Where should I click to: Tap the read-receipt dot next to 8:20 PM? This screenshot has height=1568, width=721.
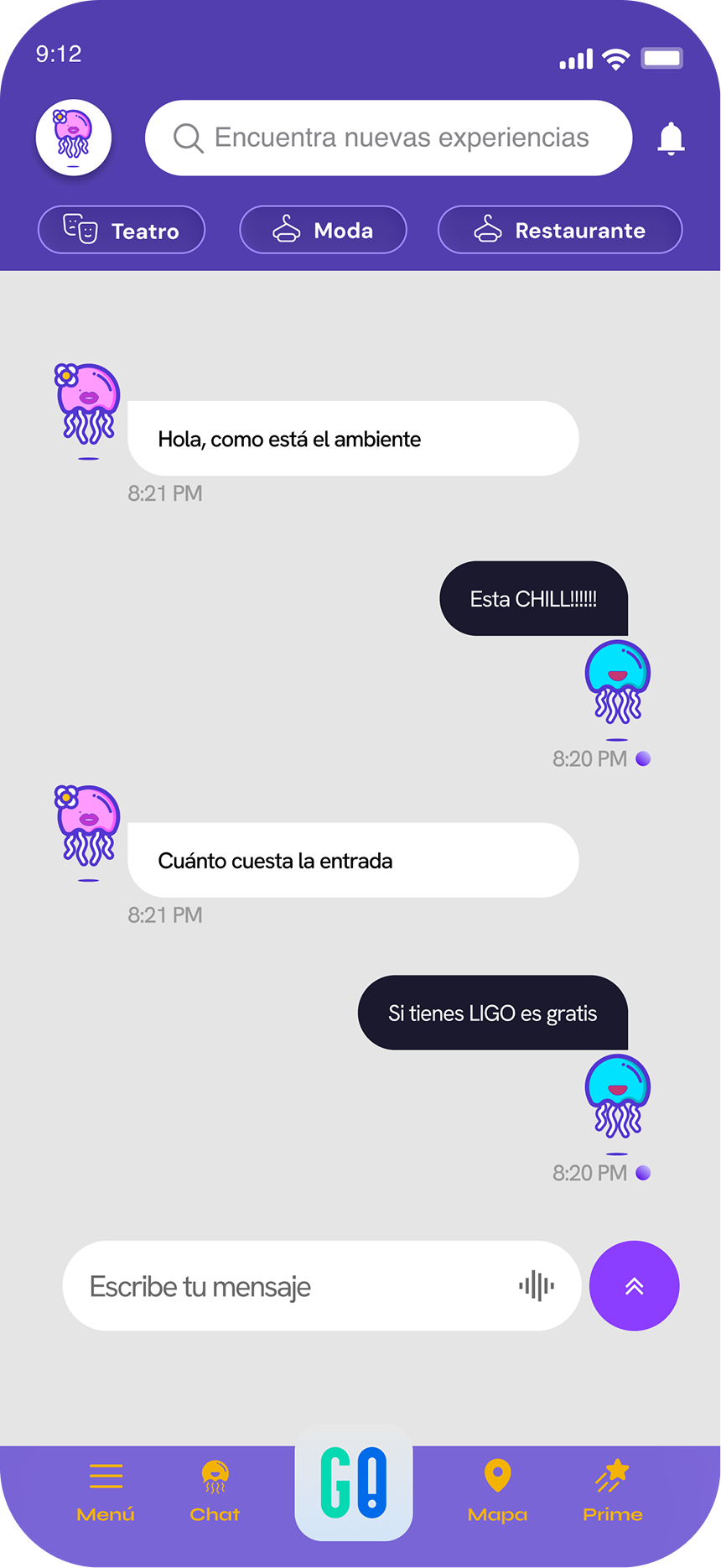pyautogui.click(x=644, y=758)
